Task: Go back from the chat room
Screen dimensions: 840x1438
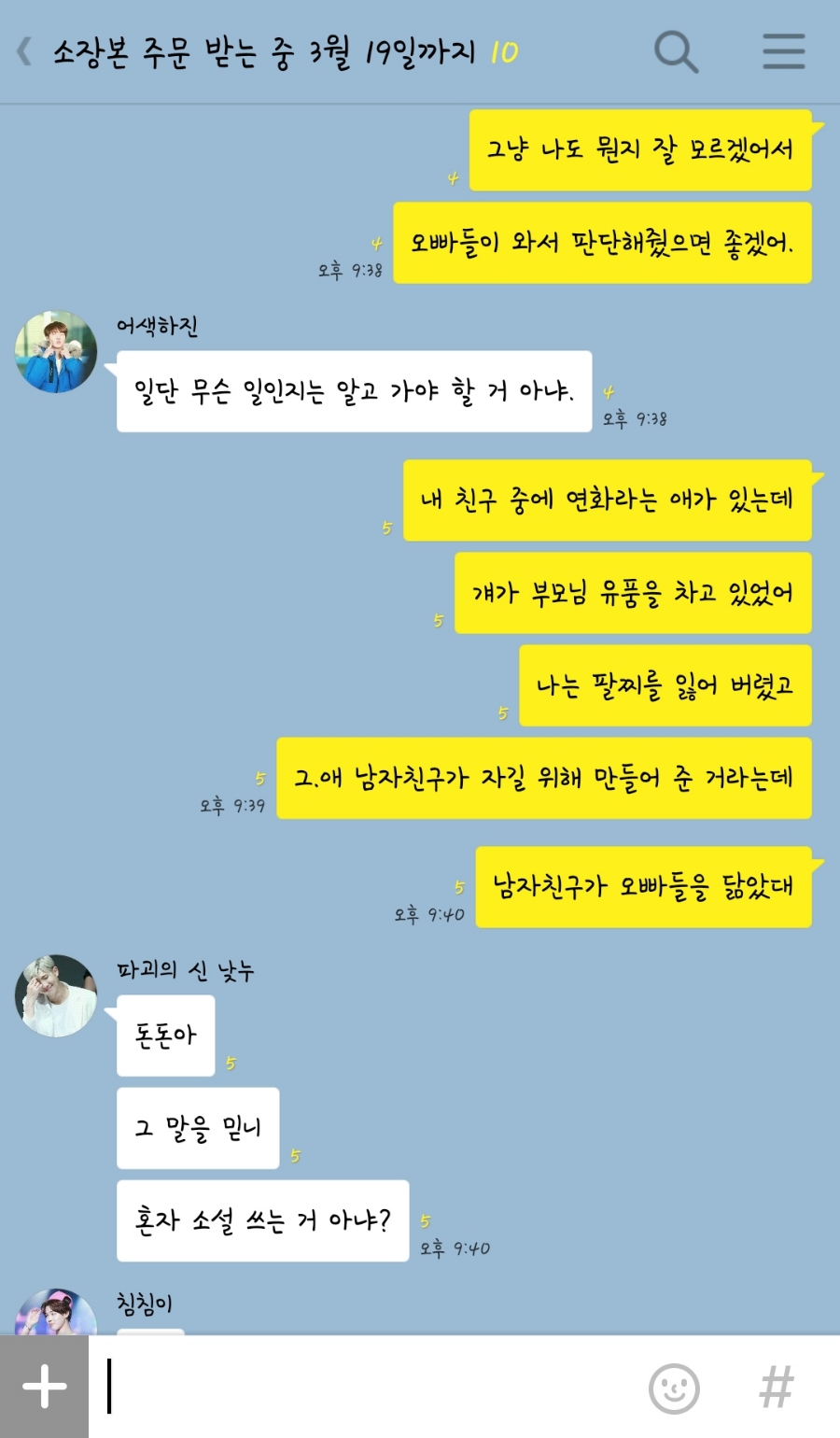Action: pos(25,51)
